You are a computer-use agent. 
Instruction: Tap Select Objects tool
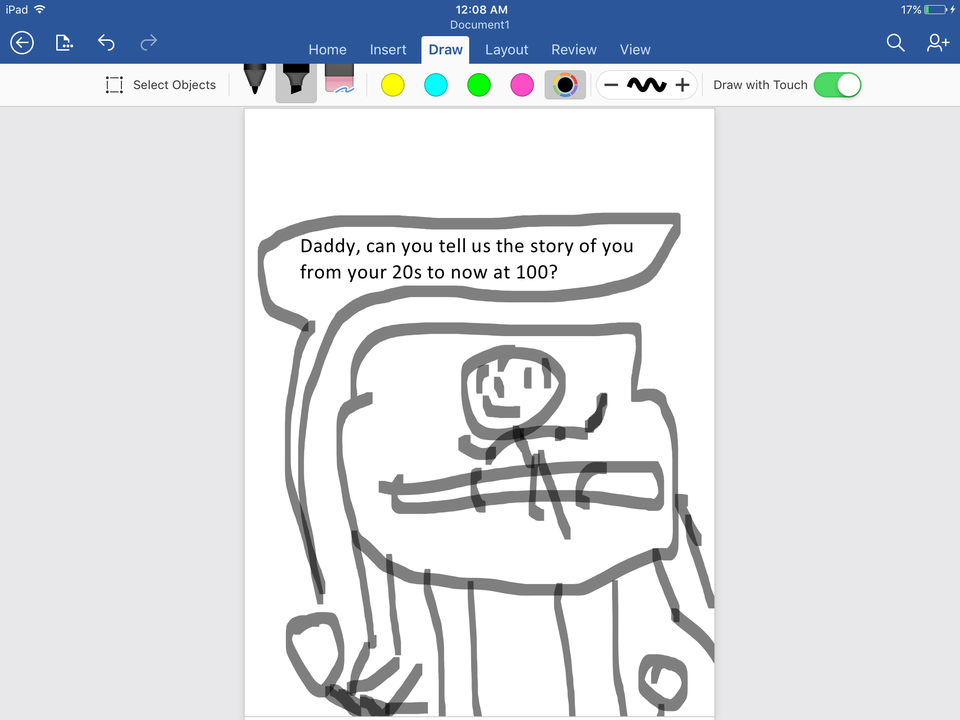tap(161, 85)
